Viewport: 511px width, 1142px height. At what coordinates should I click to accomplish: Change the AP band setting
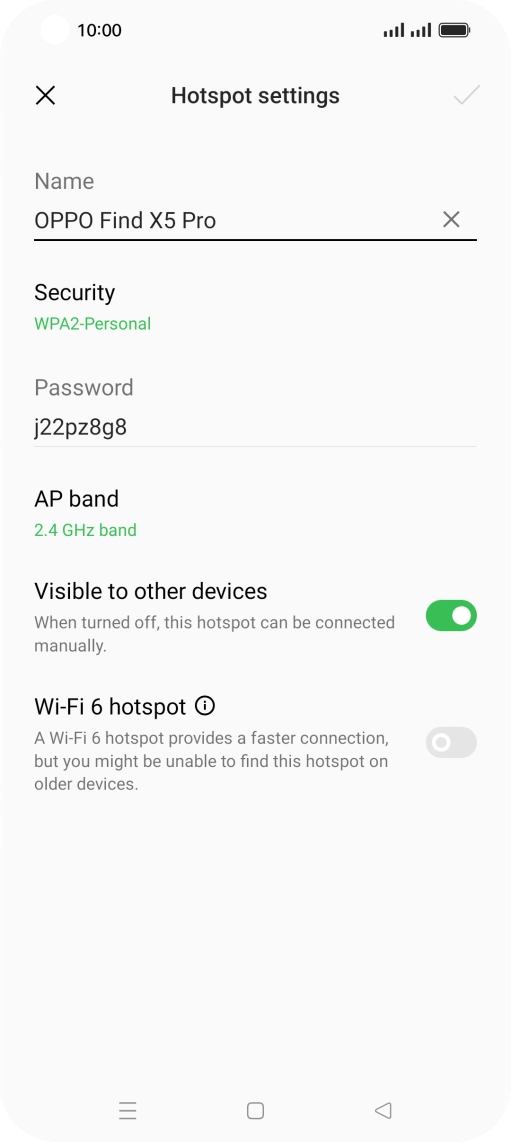point(256,513)
